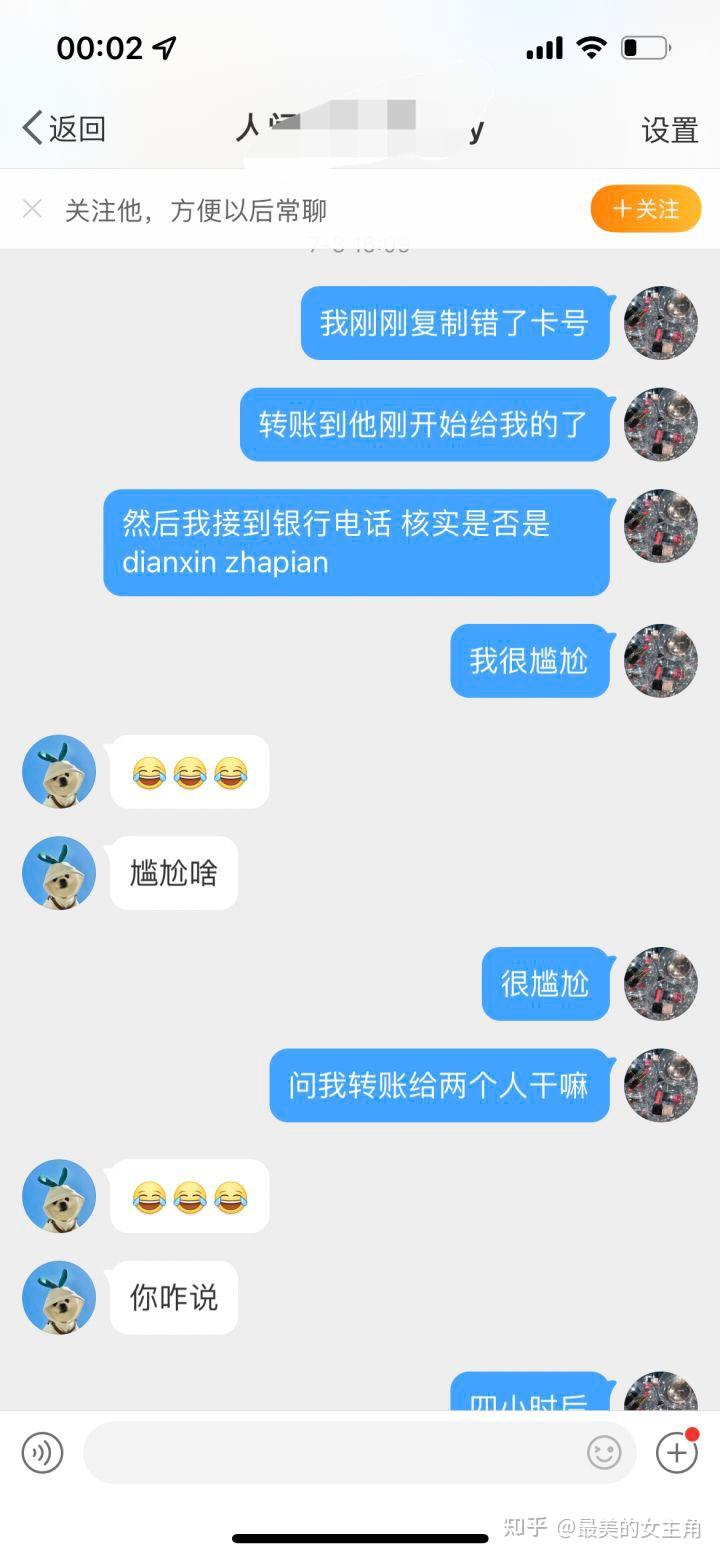View dog avatar profile beside 你咋说
This screenshot has height=1558, width=720.
[59, 1297]
